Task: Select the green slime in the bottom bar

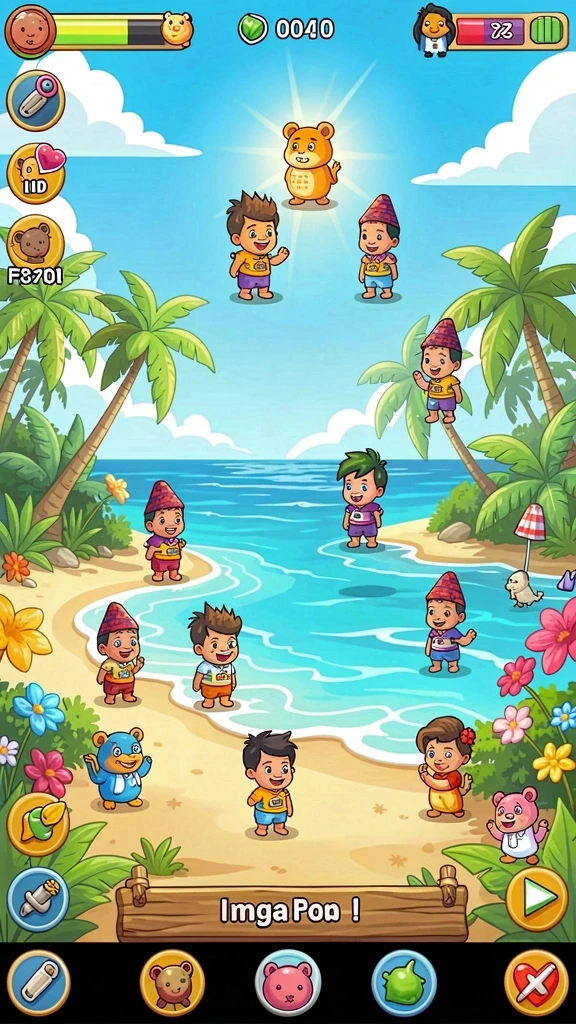Action: (404, 982)
